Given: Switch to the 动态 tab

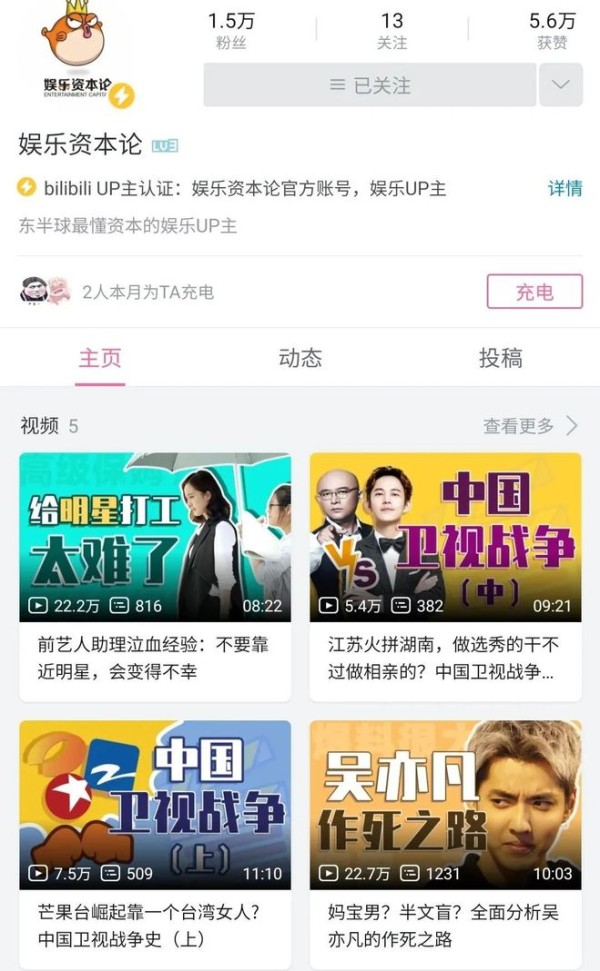Looking at the screenshot, I should click(x=300, y=358).
